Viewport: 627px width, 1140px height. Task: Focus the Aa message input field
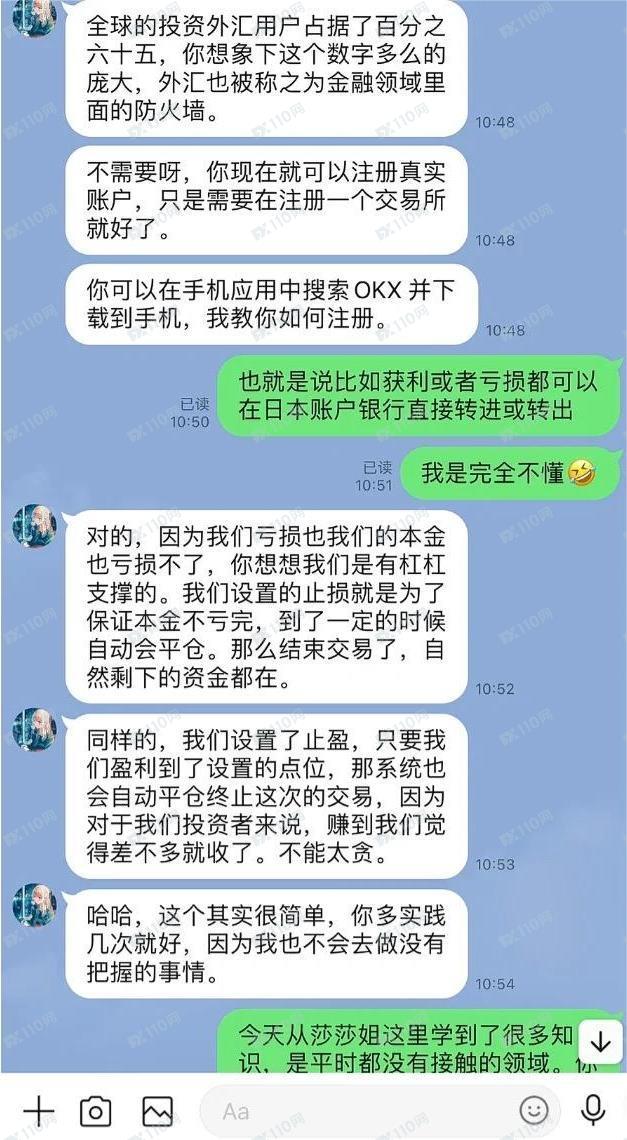coord(360,1110)
